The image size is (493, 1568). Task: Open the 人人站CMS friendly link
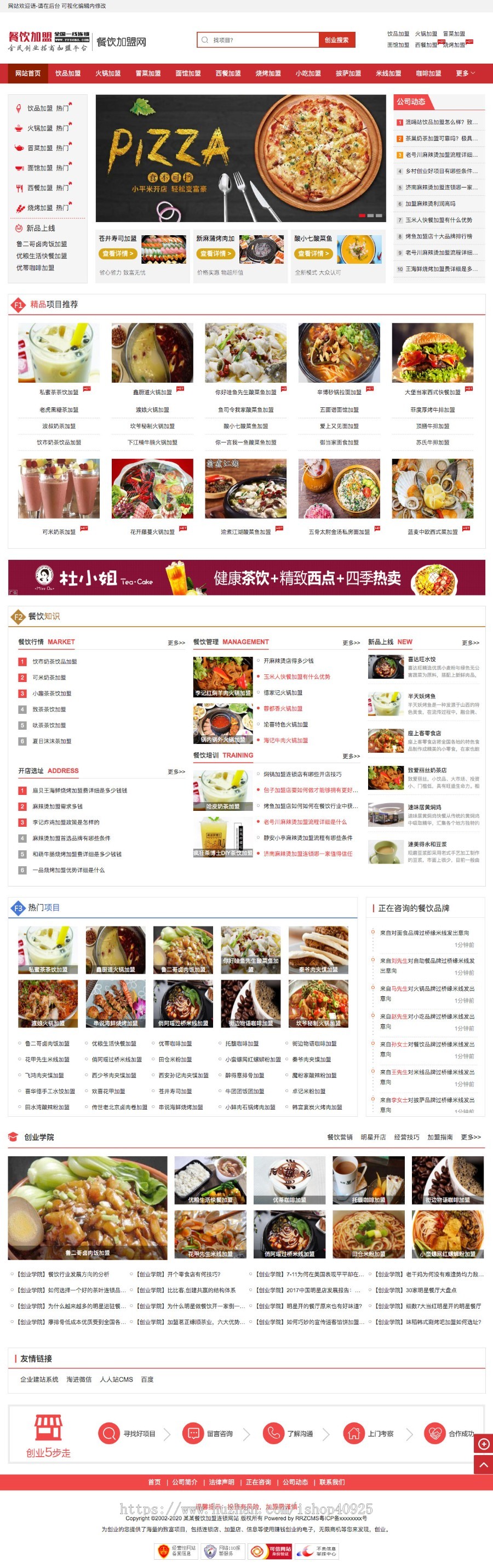tap(116, 1379)
